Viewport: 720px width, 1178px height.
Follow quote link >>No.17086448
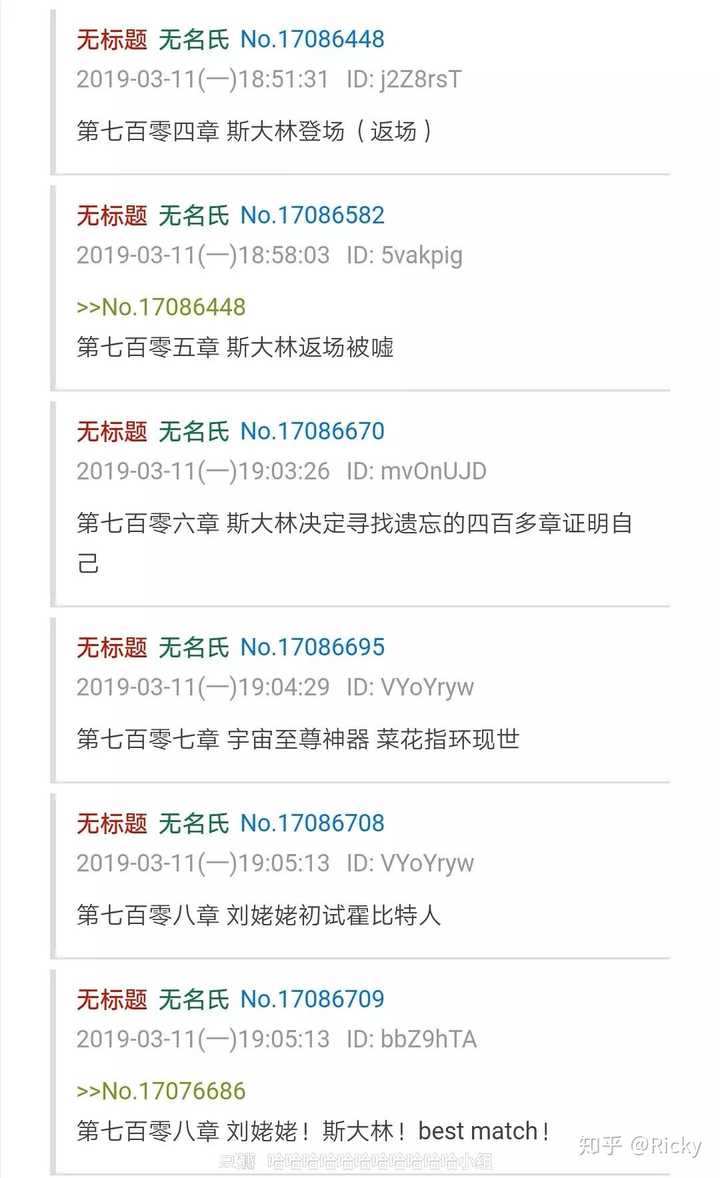tap(161, 307)
